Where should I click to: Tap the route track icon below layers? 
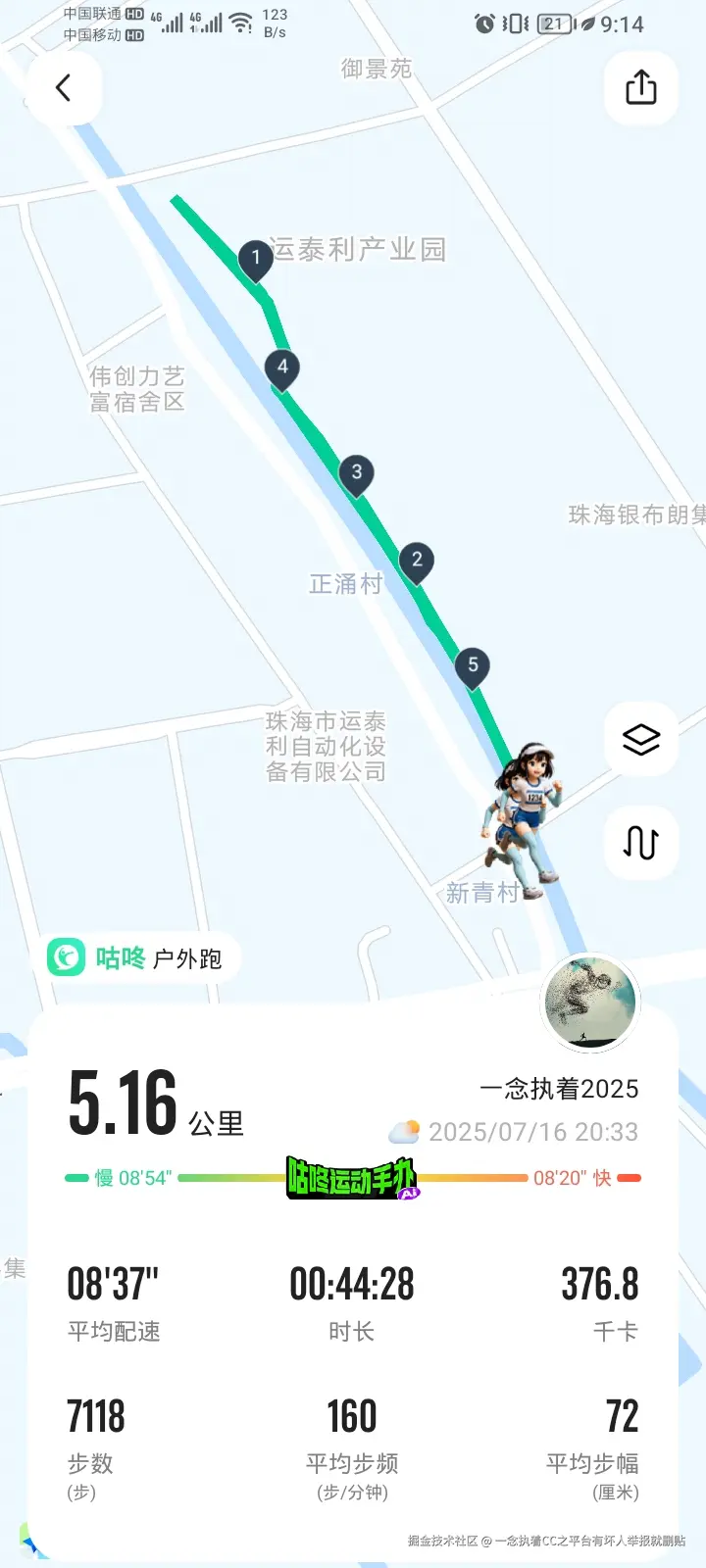coord(640,843)
